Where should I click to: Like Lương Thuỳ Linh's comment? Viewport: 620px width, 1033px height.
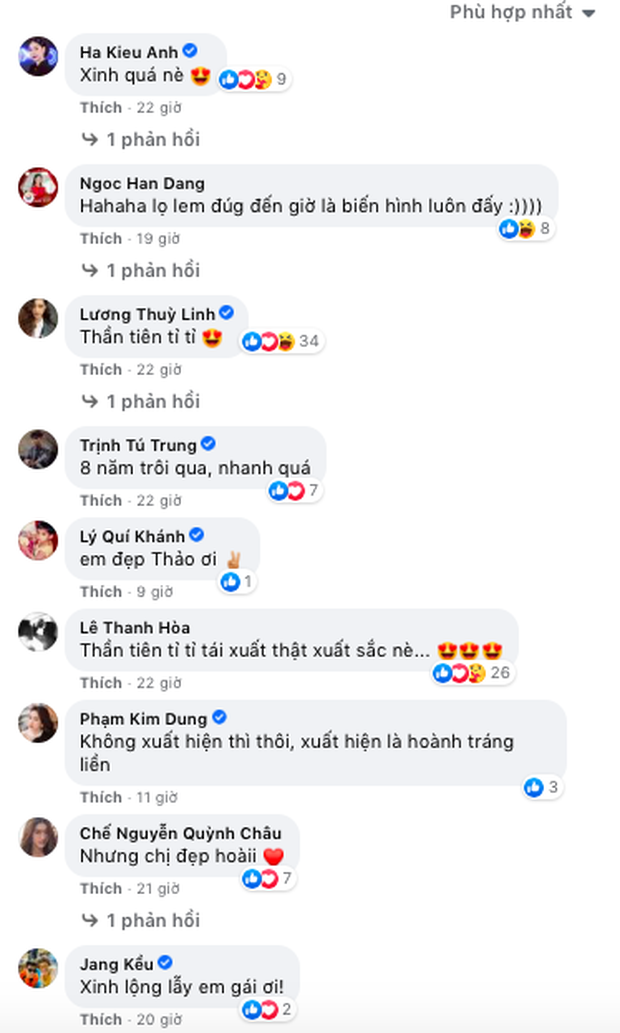pyautogui.click(x=100, y=369)
